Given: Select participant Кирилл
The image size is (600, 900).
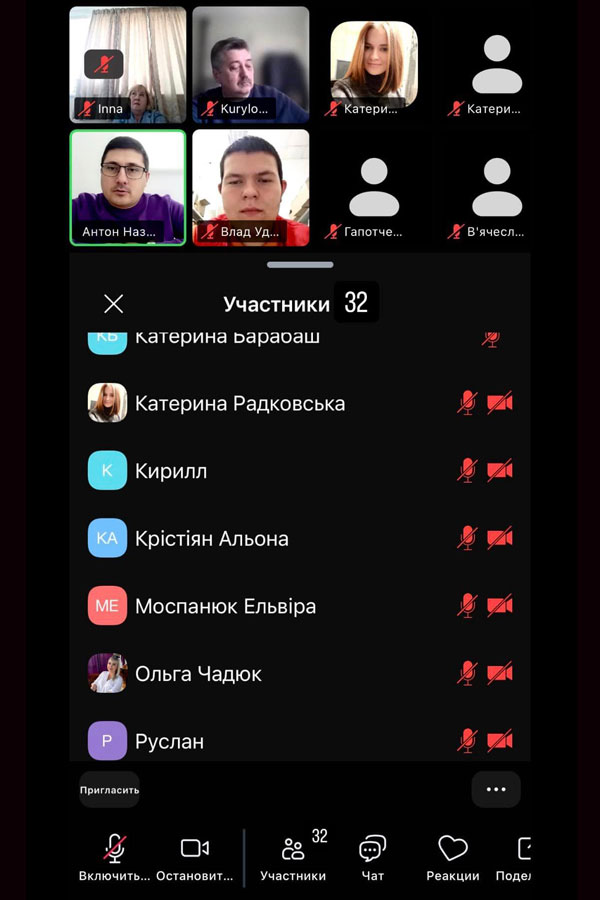Looking at the screenshot, I should [171, 471].
